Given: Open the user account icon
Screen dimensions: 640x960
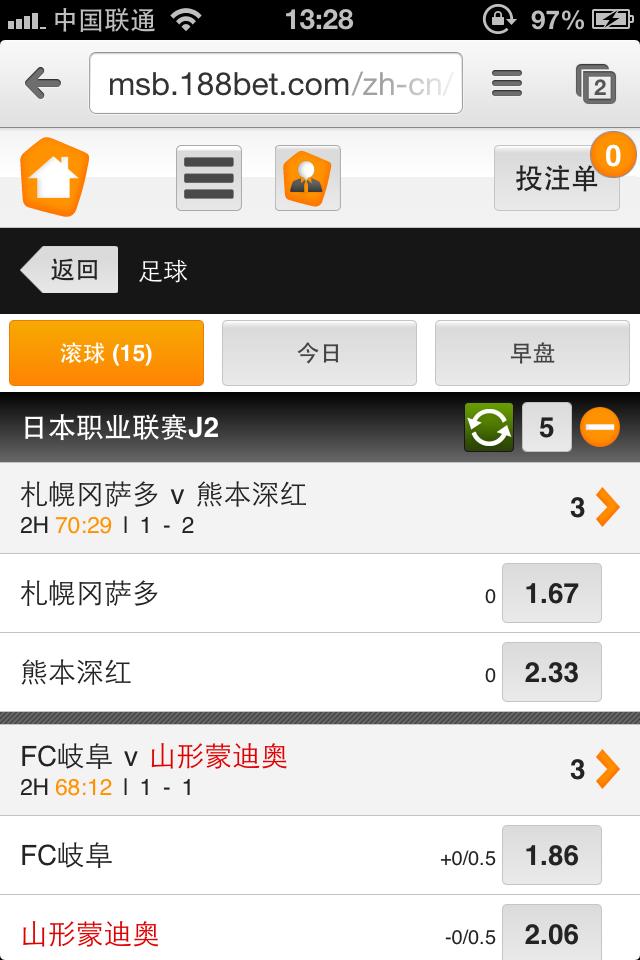Looking at the screenshot, I should coord(308,178).
